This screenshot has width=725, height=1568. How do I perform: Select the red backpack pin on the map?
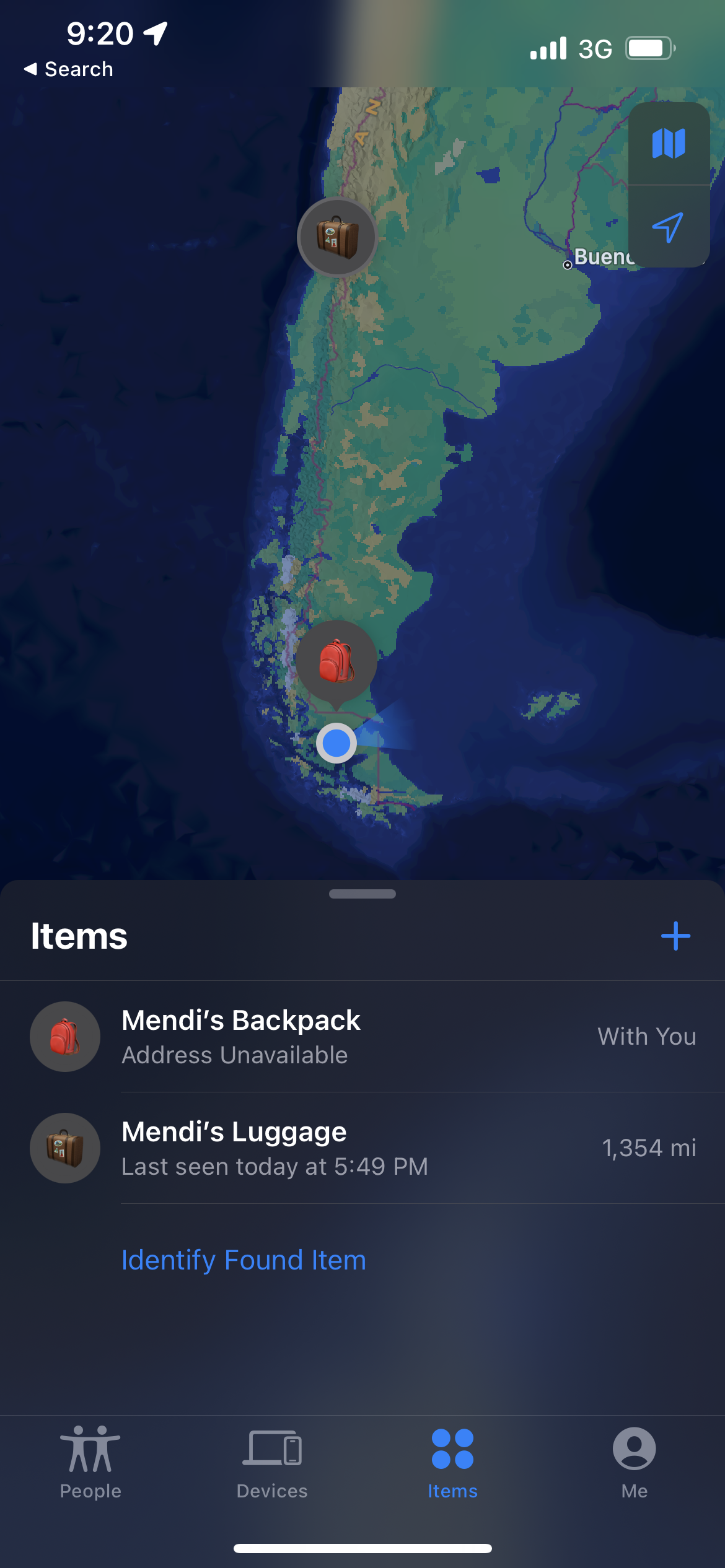[x=336, y=661]
